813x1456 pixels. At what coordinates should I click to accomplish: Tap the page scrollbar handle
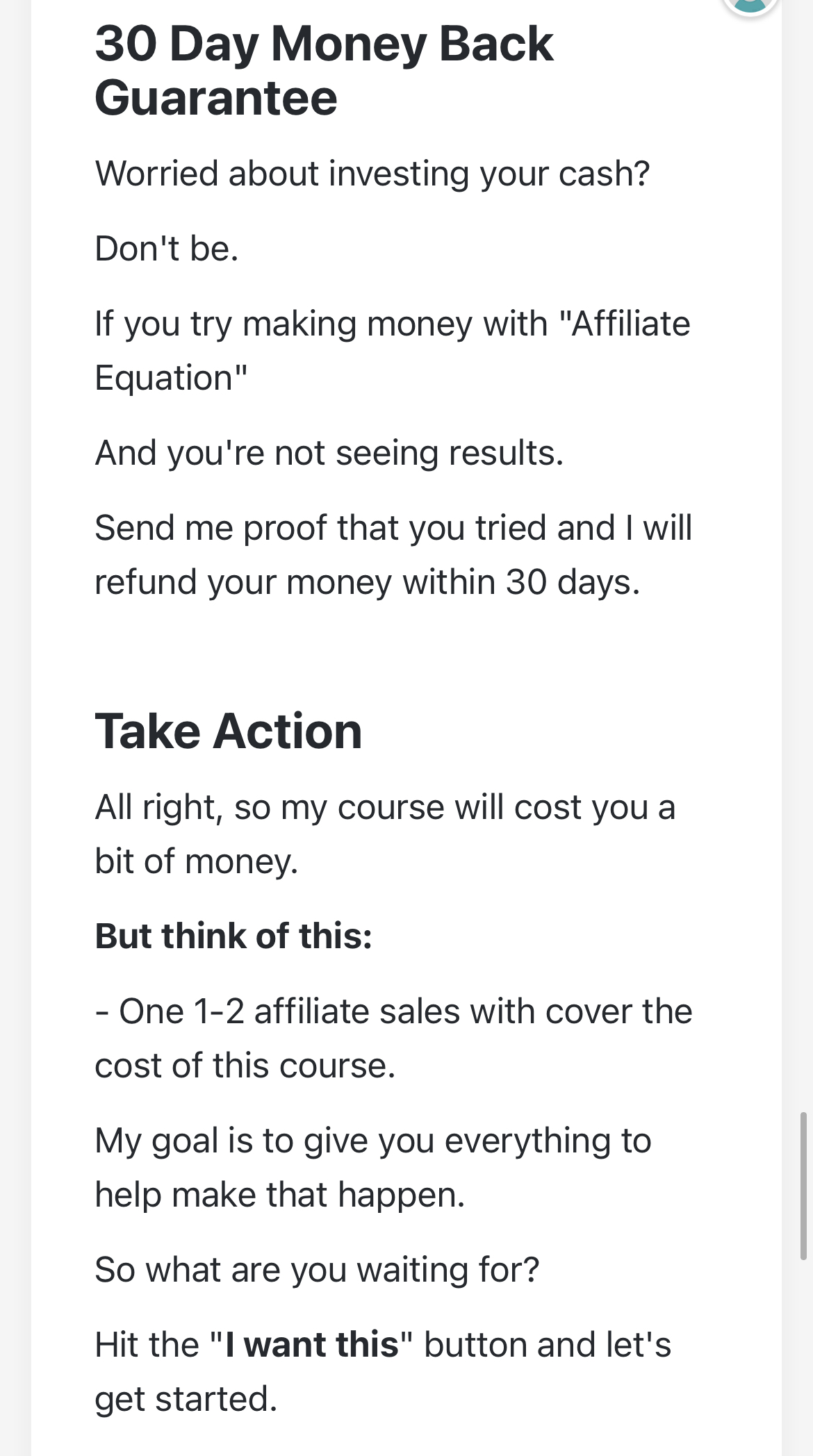(x=804, y=1186)
